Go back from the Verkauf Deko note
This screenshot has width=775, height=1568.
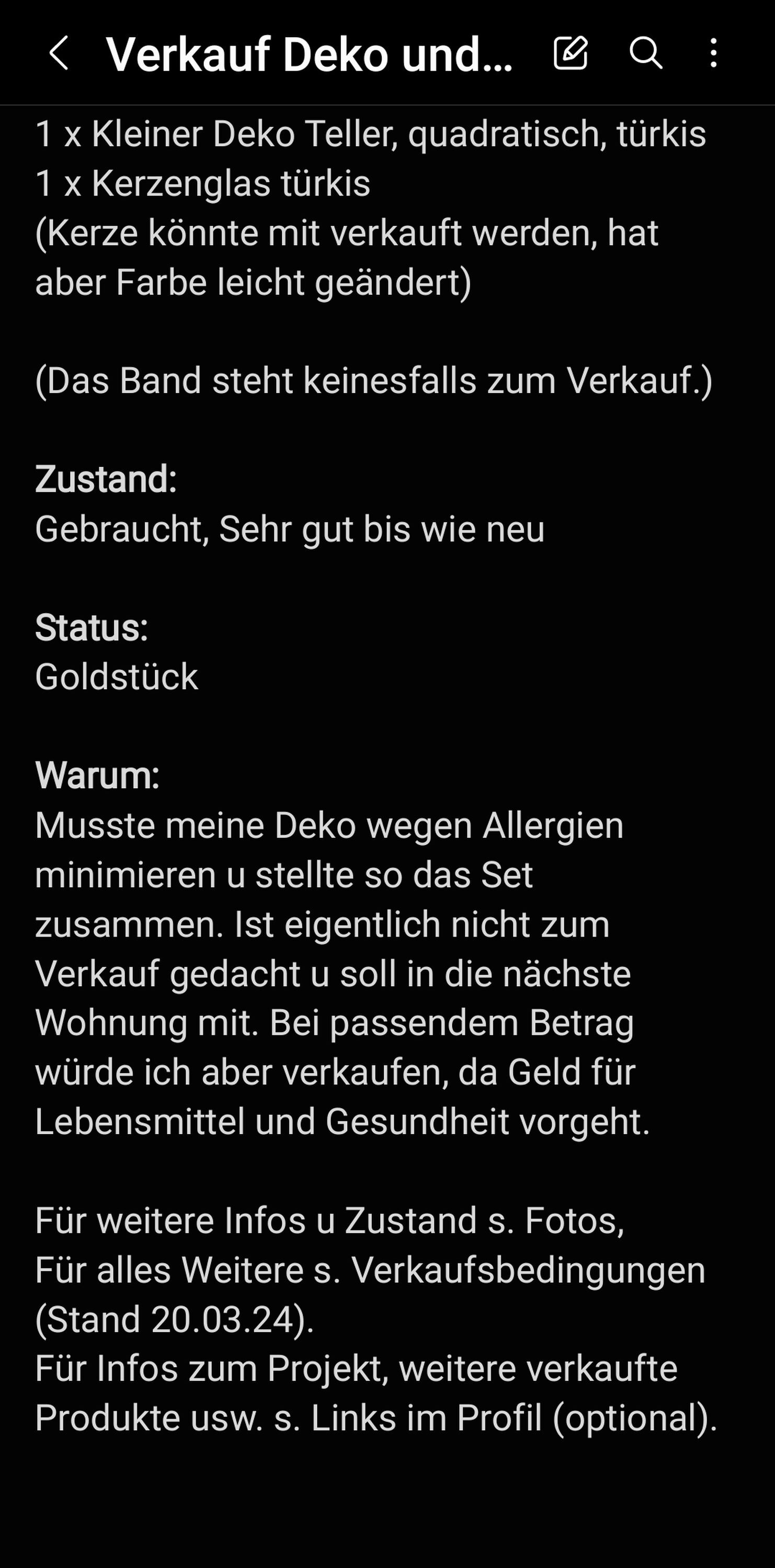tap(59, 53)
